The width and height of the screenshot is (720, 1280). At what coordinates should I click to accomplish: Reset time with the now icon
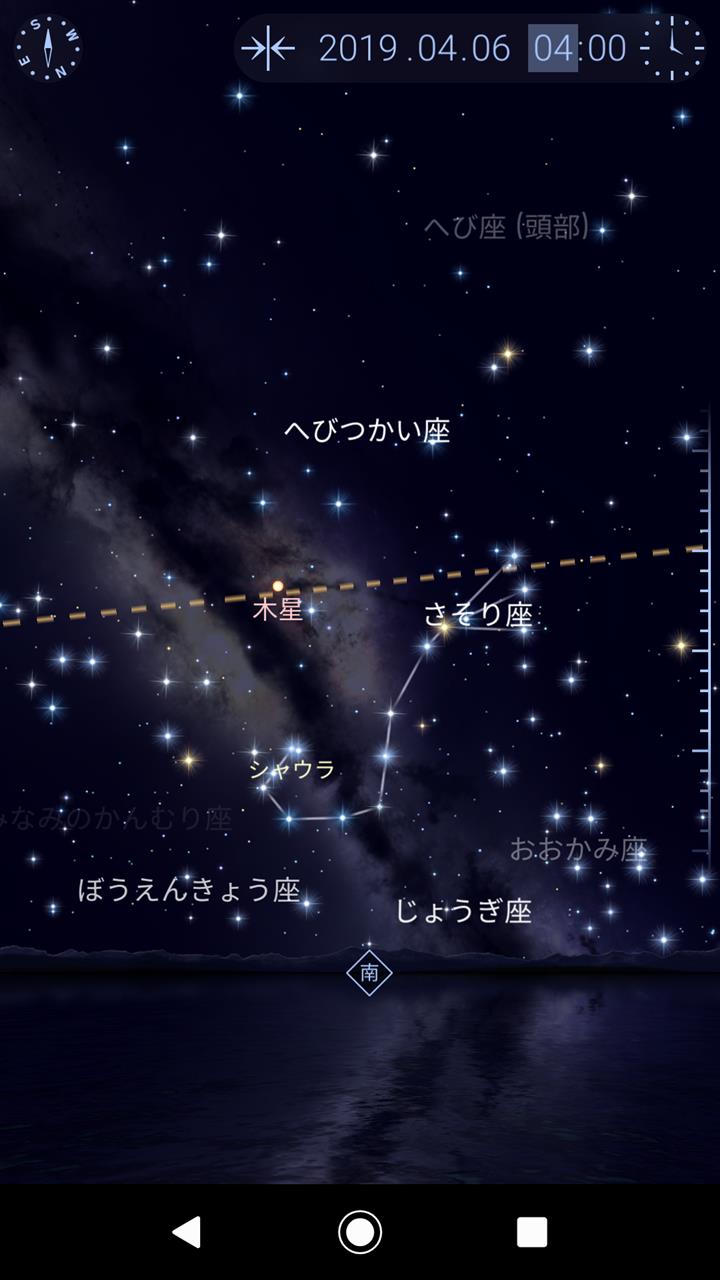[x=268, y=48]
